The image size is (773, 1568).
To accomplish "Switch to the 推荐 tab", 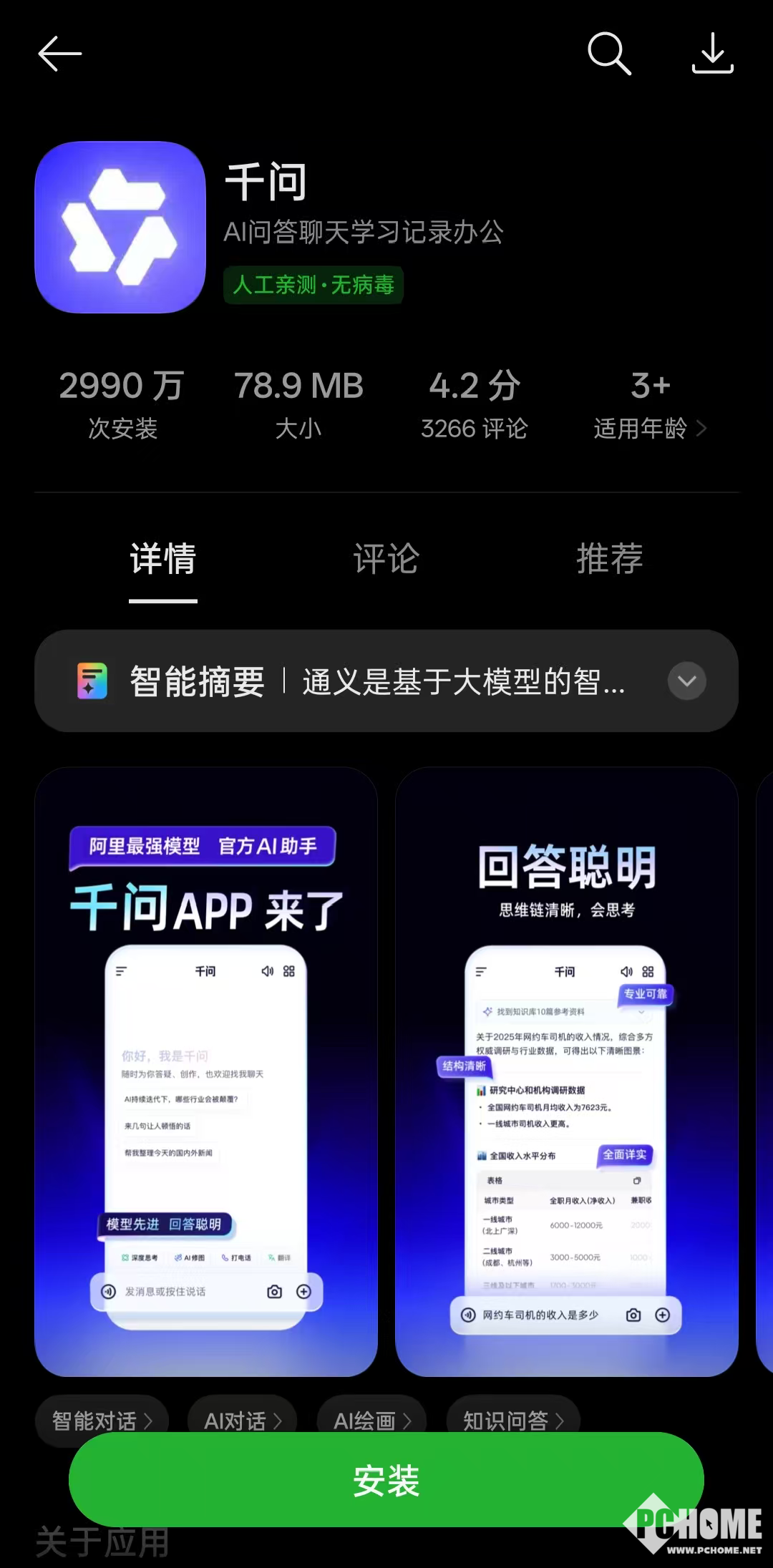I will coord(609,559).
